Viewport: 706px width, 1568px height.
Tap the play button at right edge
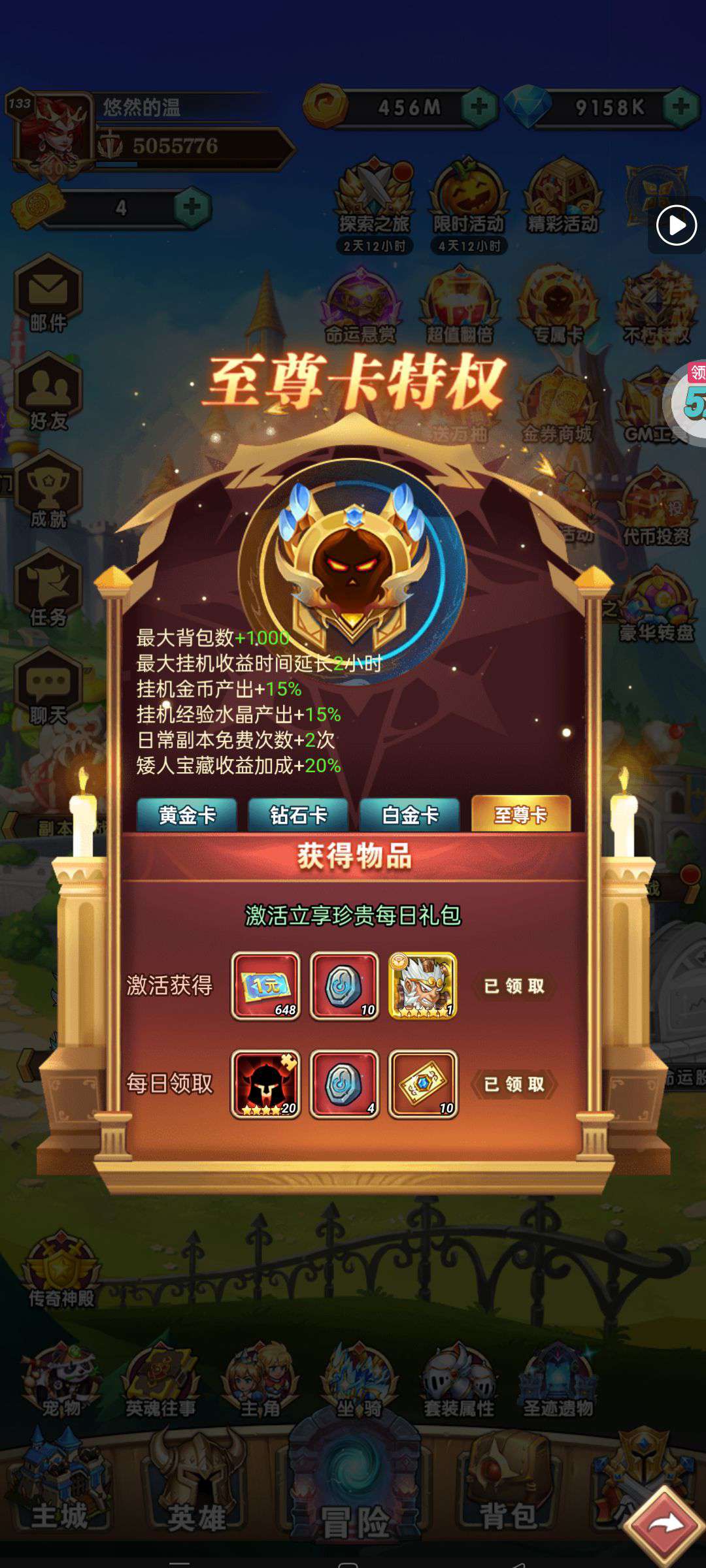676,225
